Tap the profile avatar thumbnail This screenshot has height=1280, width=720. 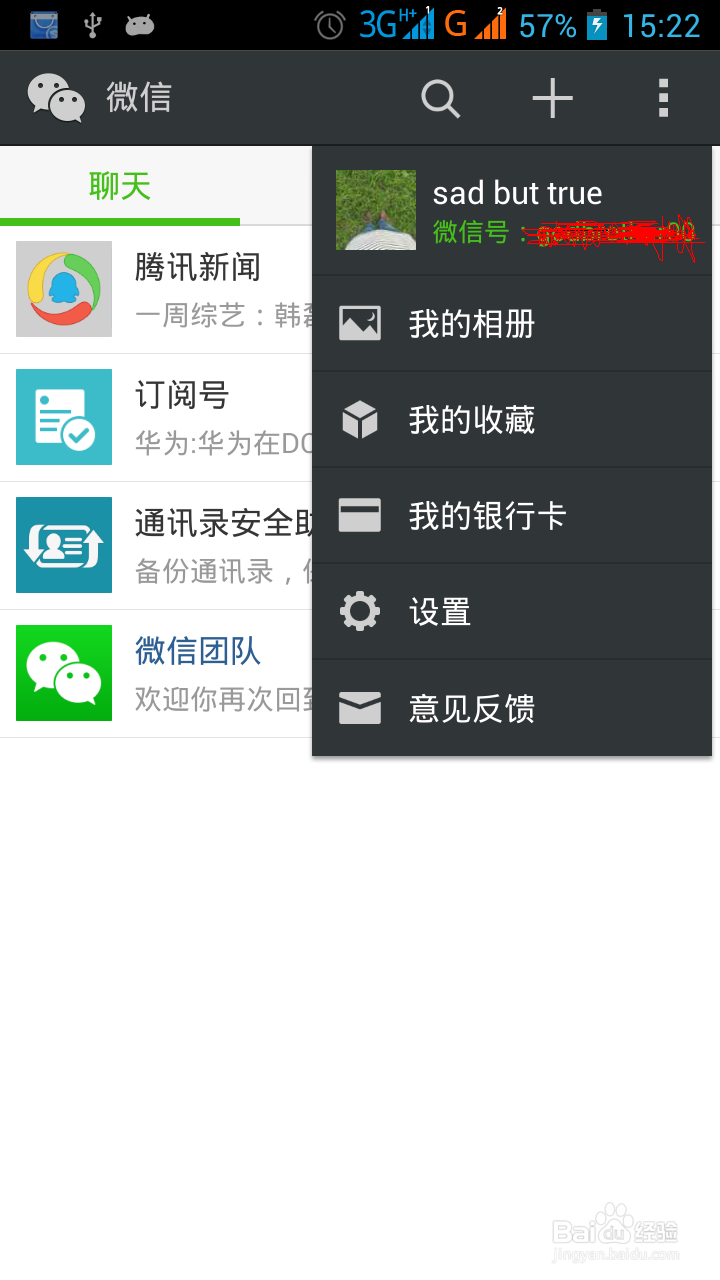375,211
